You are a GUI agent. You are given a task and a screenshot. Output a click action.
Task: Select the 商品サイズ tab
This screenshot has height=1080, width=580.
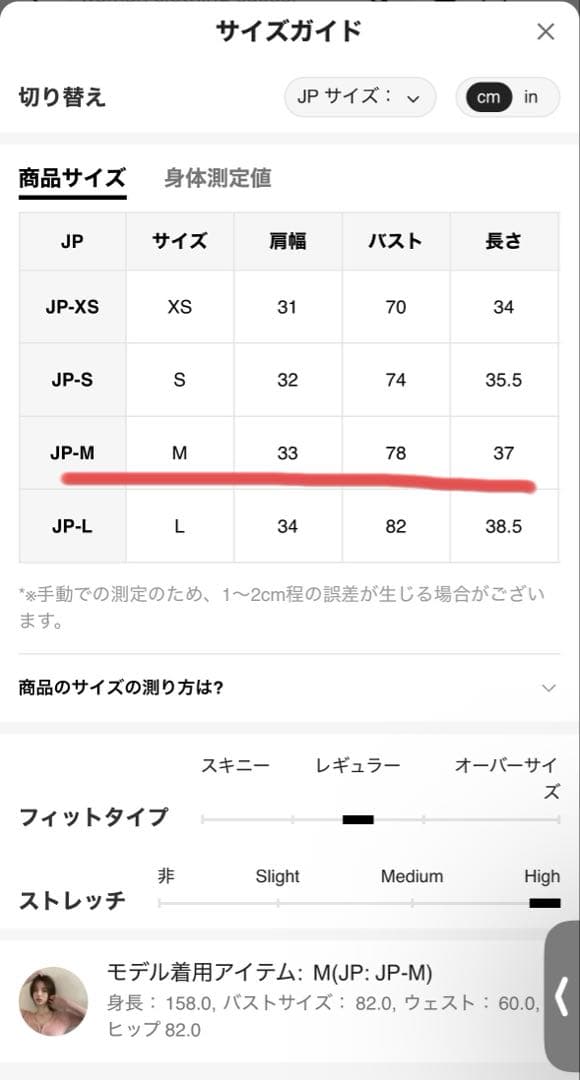pyautogui.click(x=72, y=178)
